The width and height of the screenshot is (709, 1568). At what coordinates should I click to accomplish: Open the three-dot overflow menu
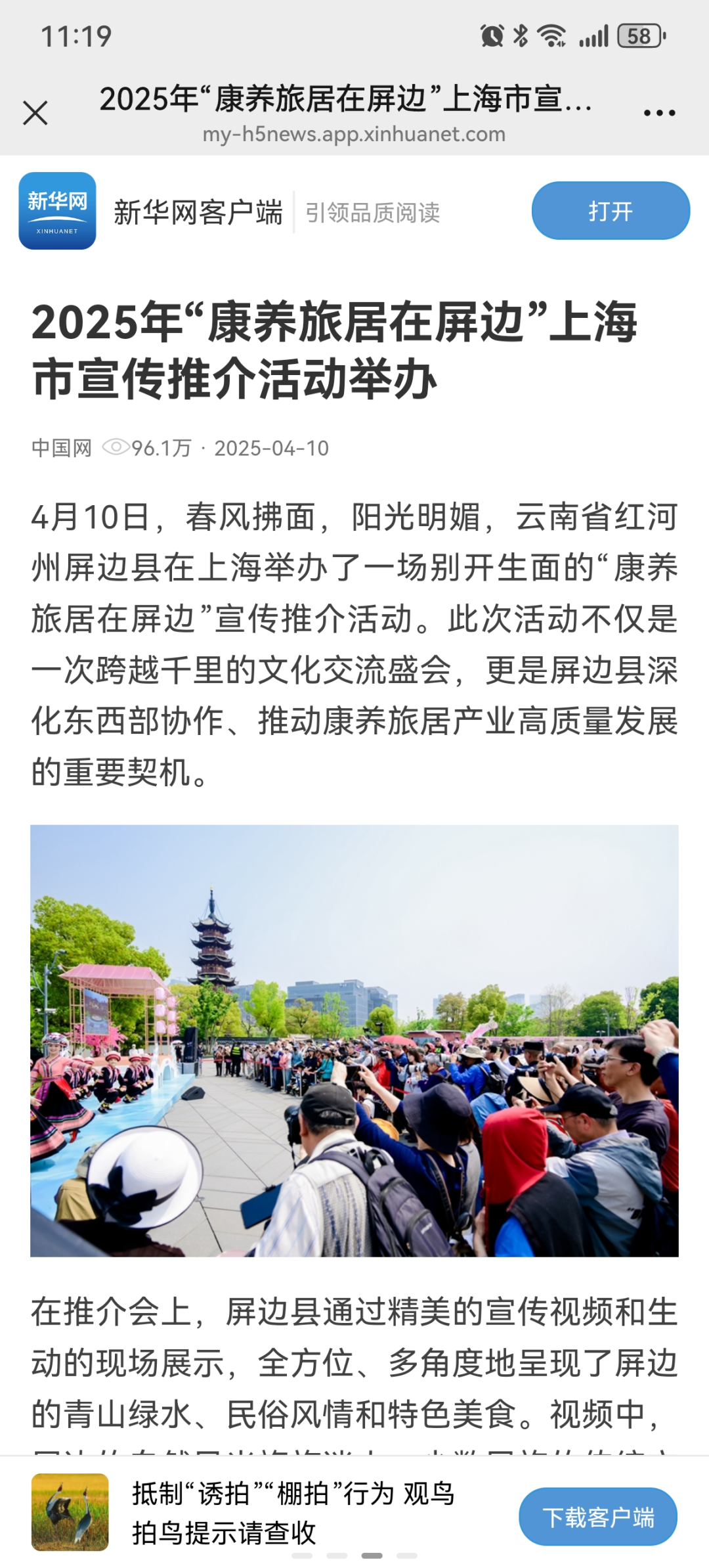pos(659,113)
